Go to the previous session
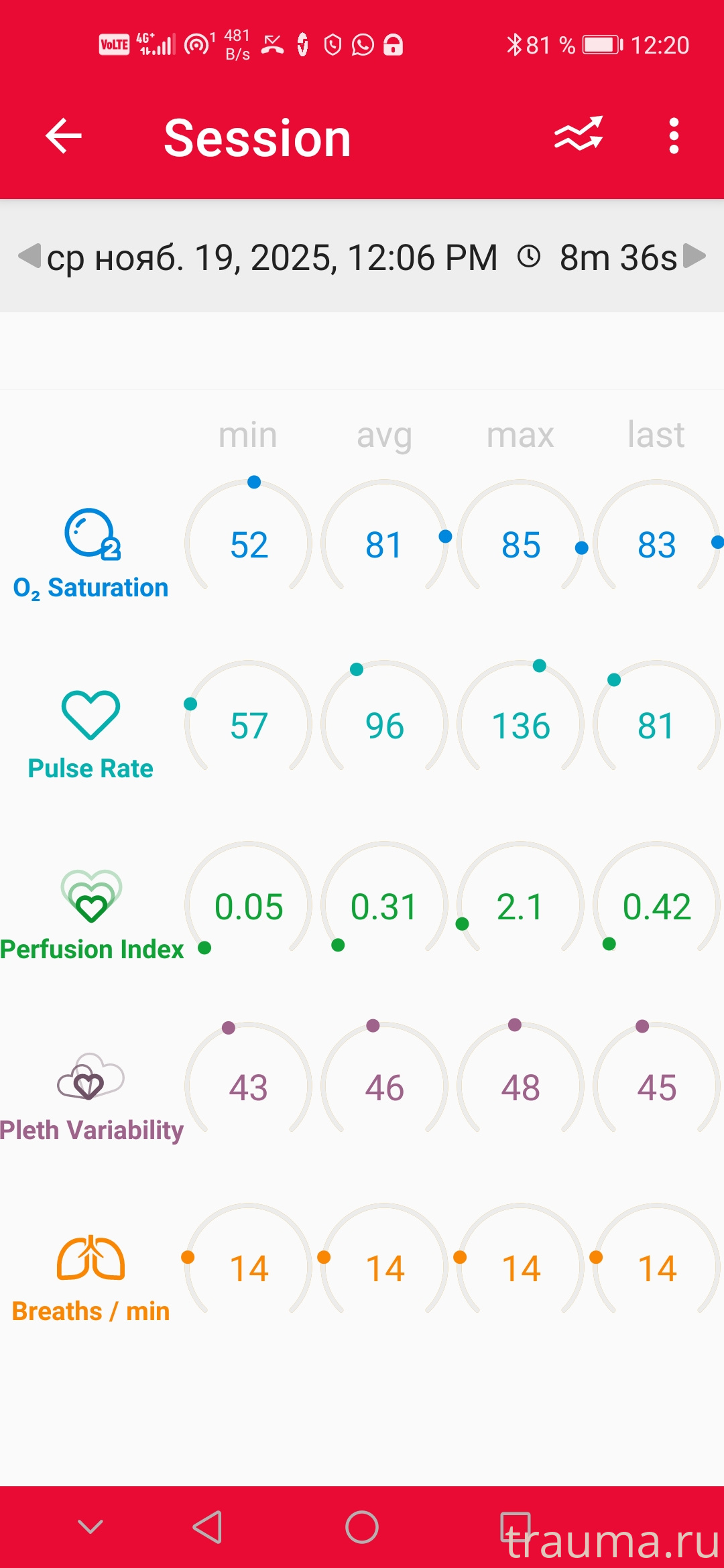The width and height of the screenshot is (724, 1568). tap(29, 256)
